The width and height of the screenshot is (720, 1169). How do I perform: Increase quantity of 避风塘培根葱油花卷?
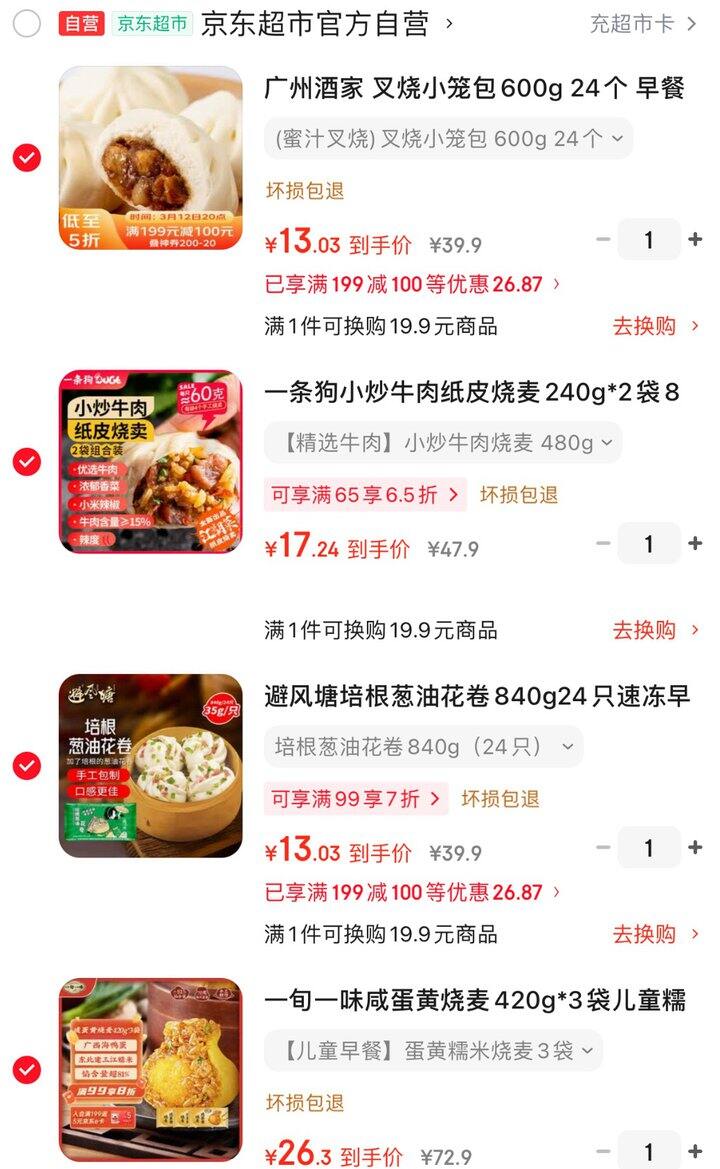pos(695,848)
